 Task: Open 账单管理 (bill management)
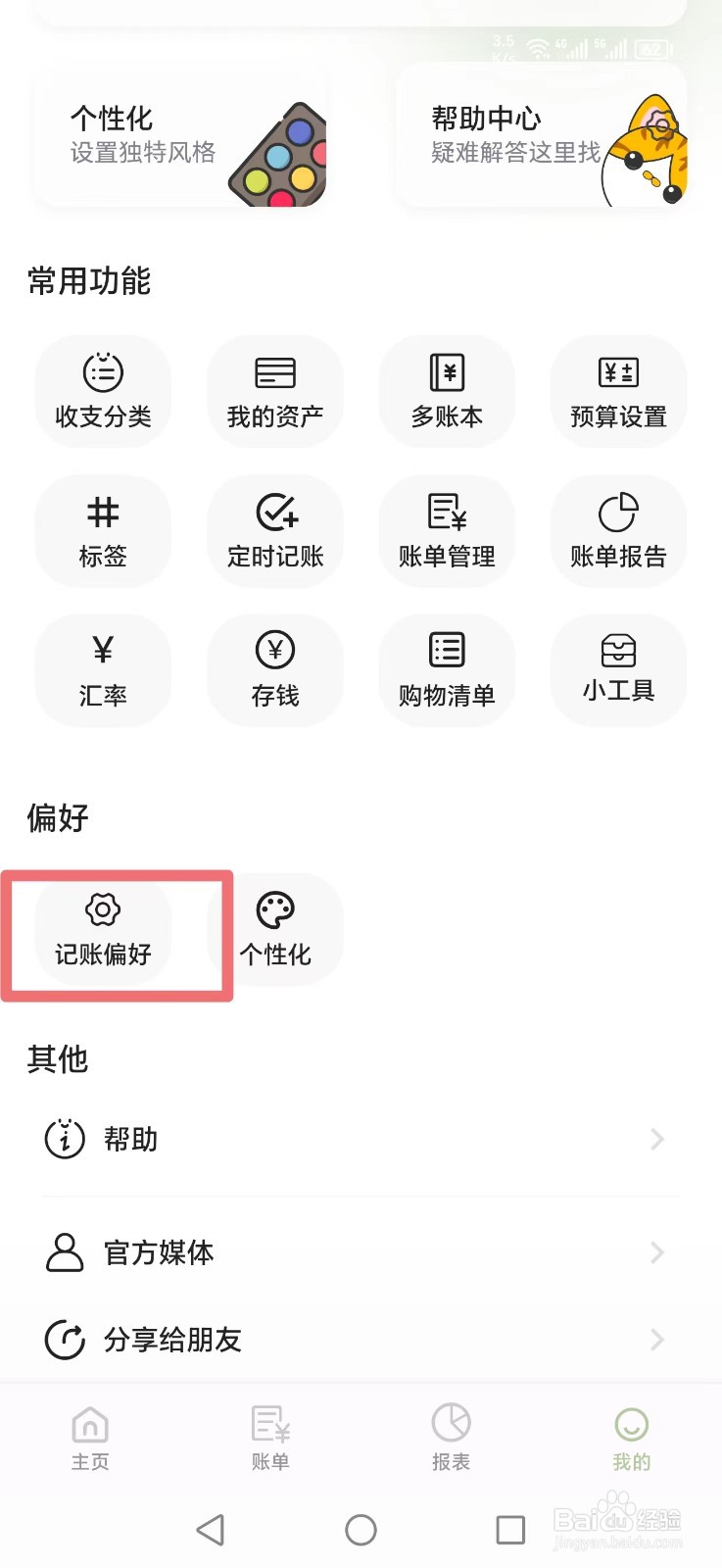point(447,530)
